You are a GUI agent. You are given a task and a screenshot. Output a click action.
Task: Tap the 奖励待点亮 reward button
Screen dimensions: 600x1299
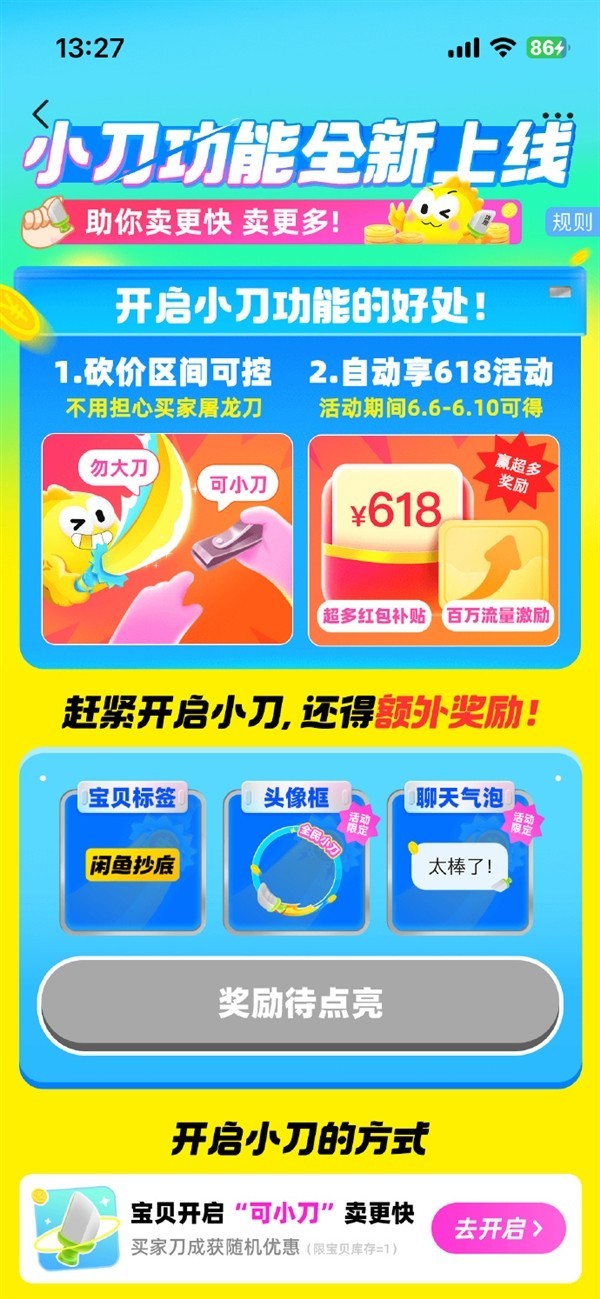pyautogui.click(x=300, y=1004)
